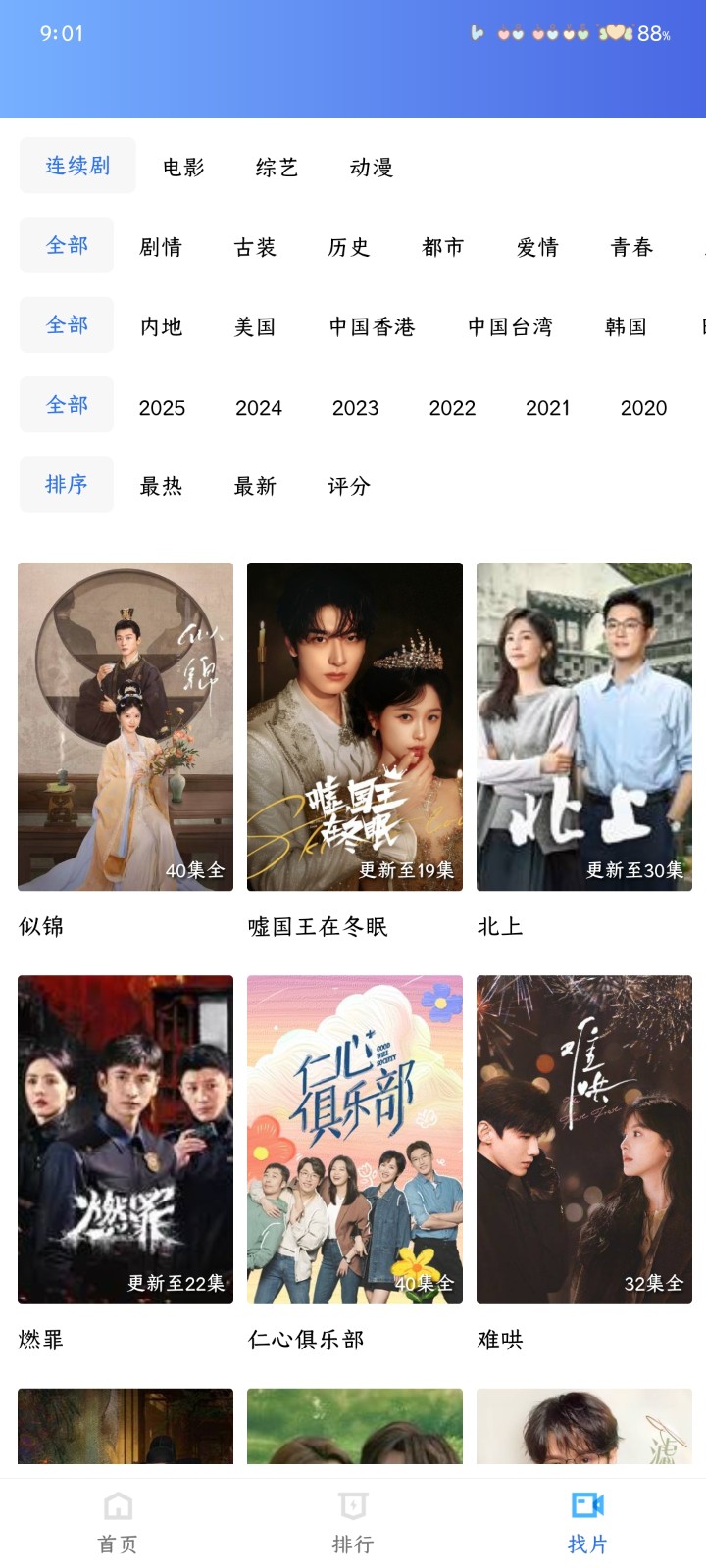Filter region to 韩国

coord(626,326)
